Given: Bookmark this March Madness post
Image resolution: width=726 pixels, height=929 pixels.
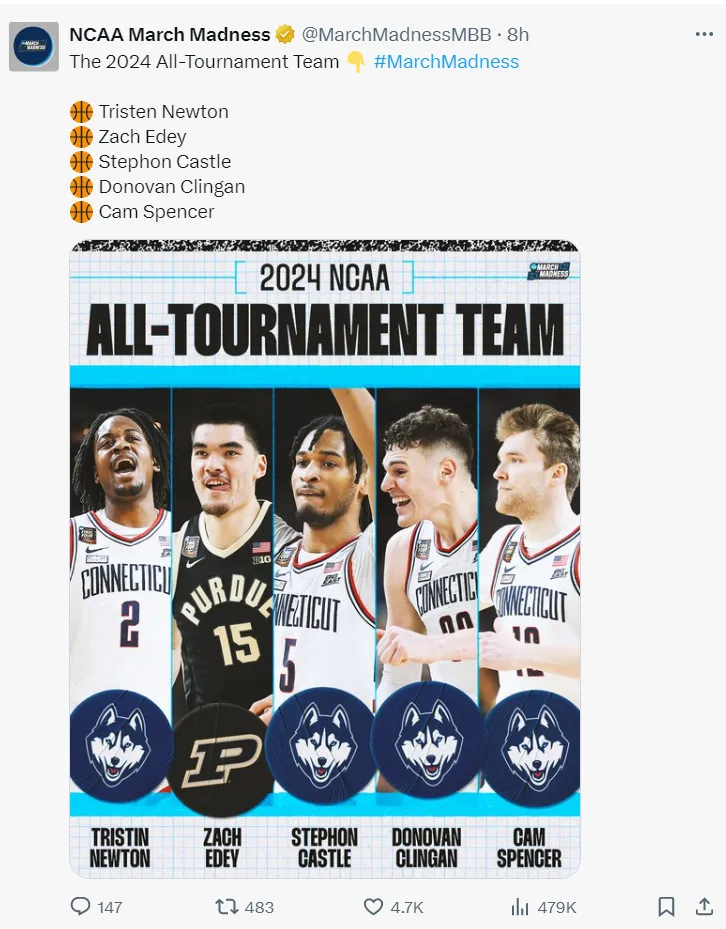Looking at the screenshot, I should pos(666,907).
